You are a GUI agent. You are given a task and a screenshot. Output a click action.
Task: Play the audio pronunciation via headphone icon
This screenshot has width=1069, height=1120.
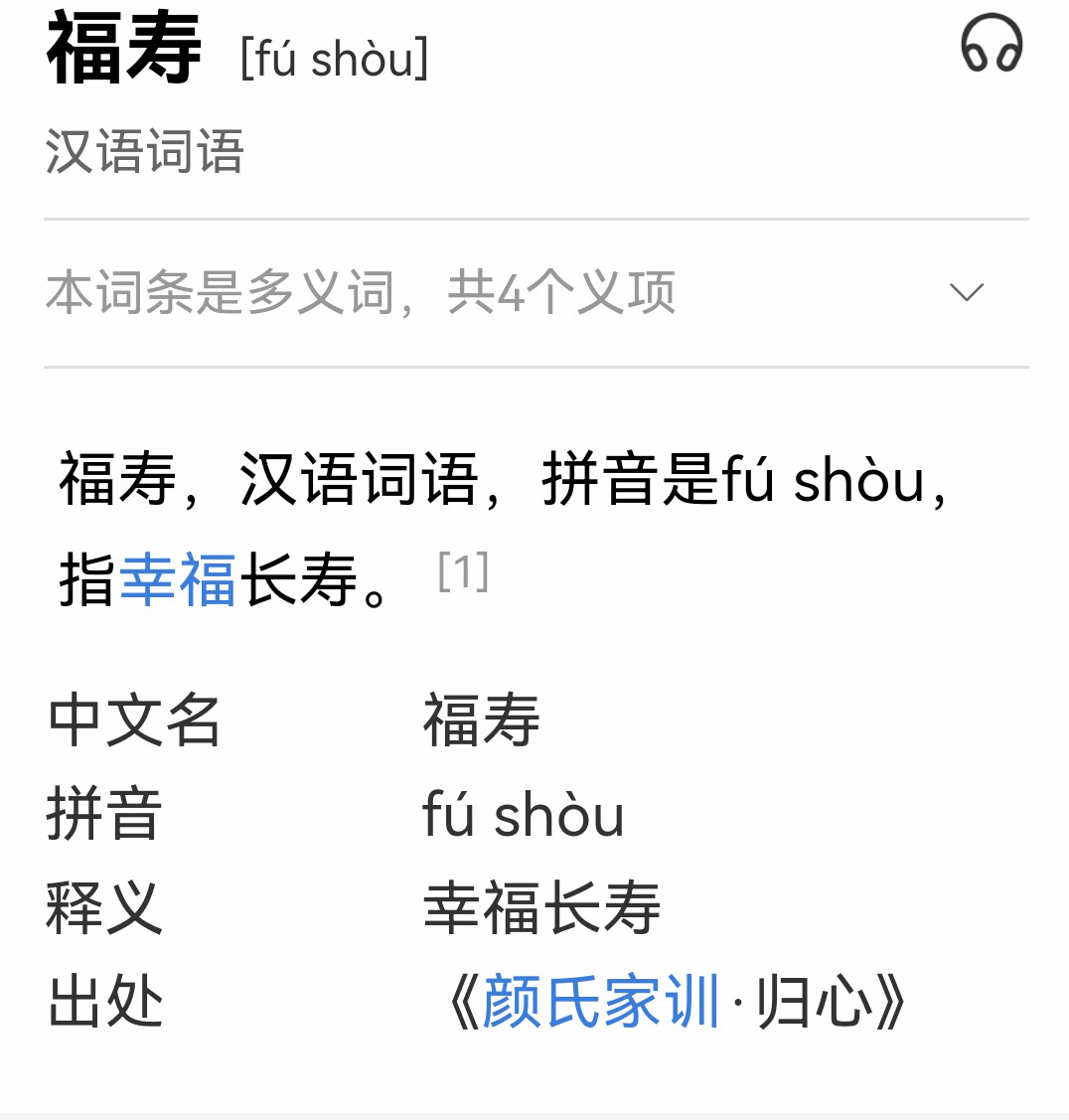992,46
